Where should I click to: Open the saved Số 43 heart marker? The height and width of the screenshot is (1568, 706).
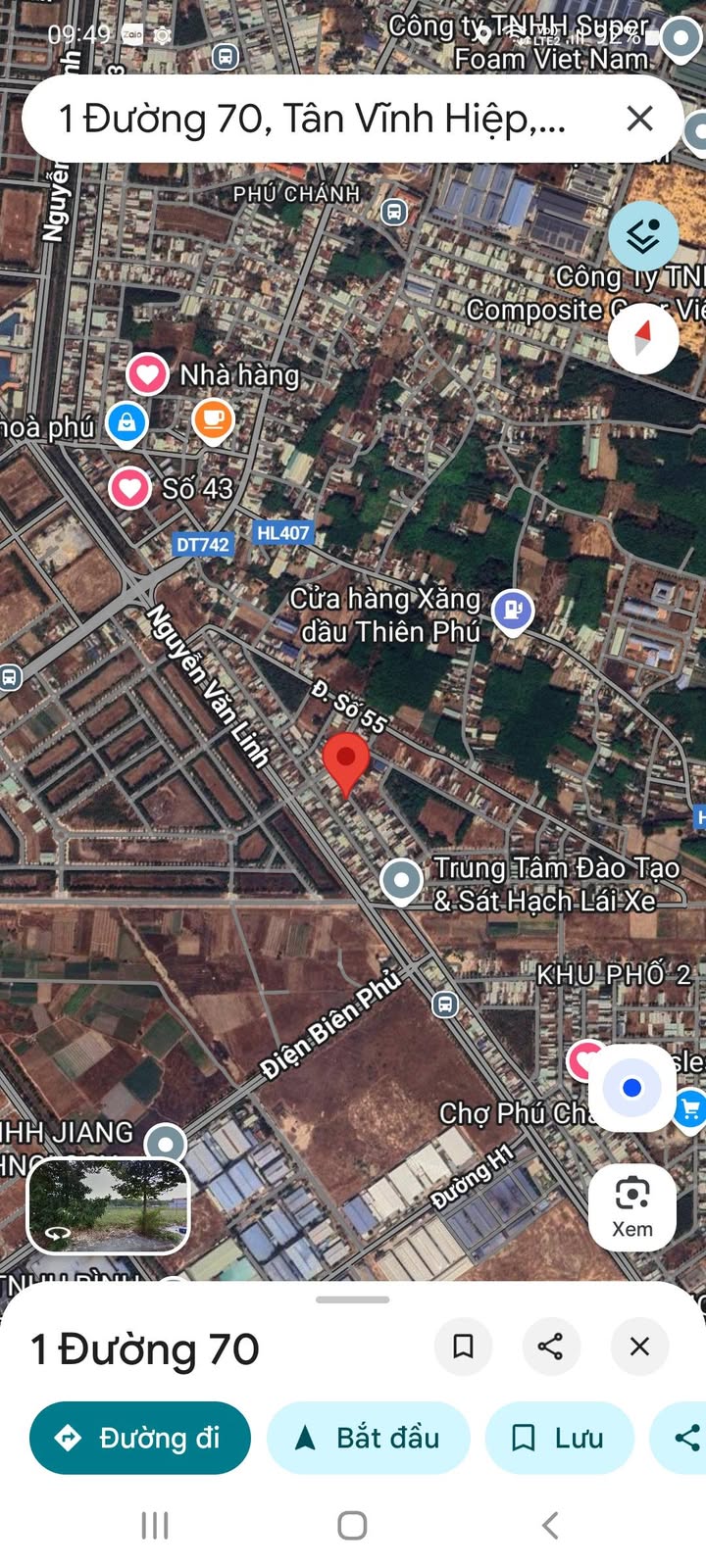(129, 488)
